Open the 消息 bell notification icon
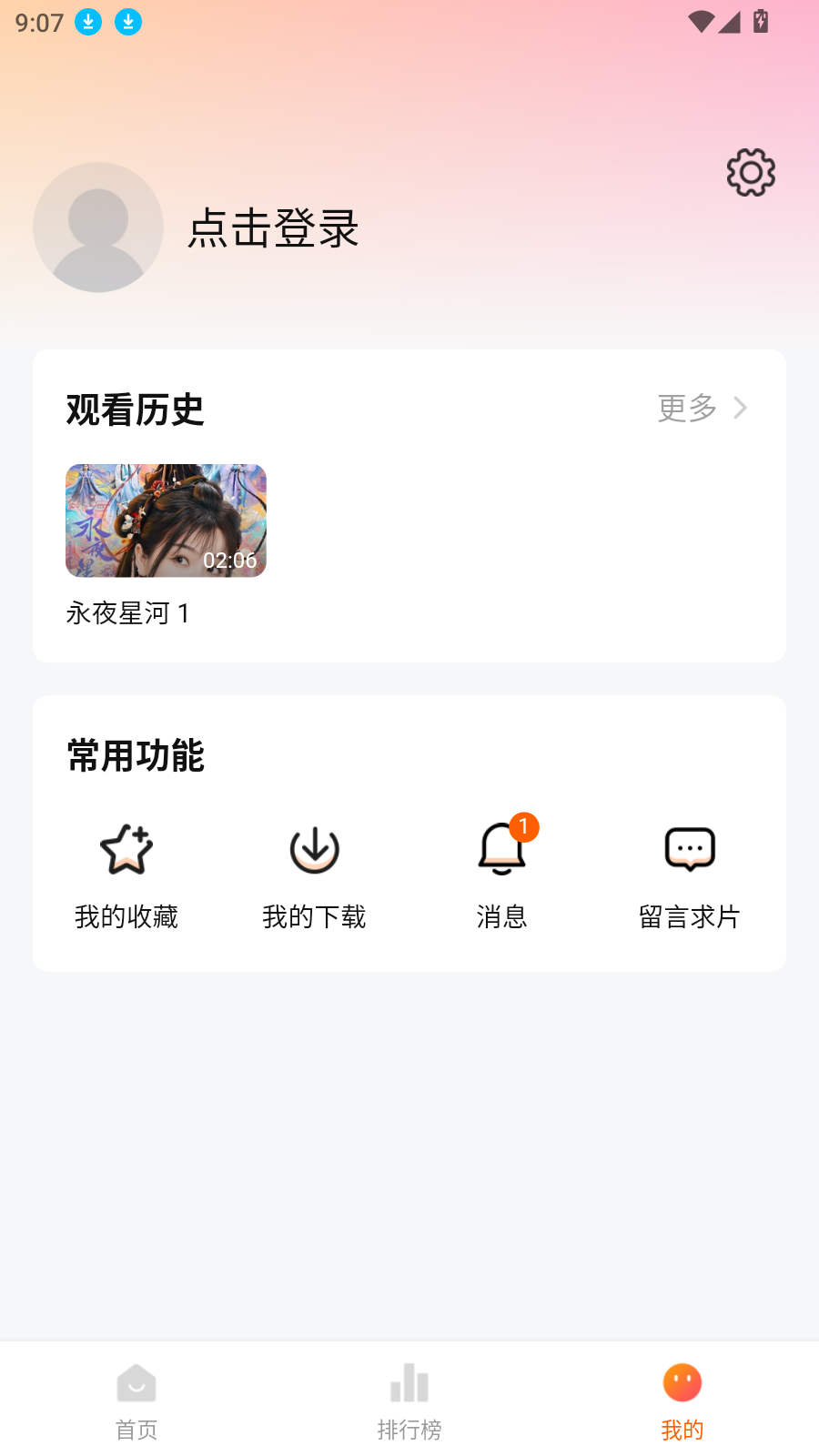Image resolution: width=819 pixels, height=1456 pixels. tap(500, 850)
